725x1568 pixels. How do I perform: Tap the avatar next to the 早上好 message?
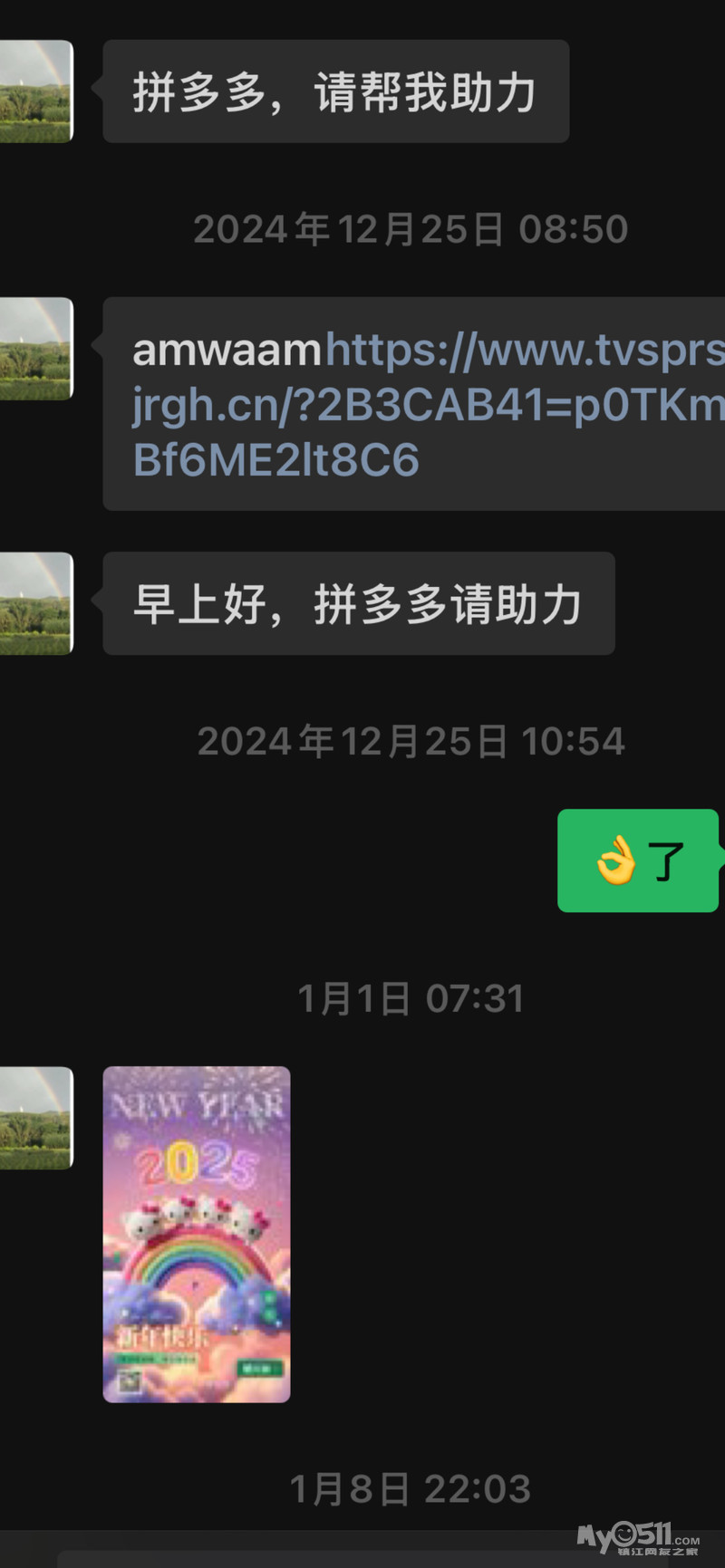click(36, 603)
